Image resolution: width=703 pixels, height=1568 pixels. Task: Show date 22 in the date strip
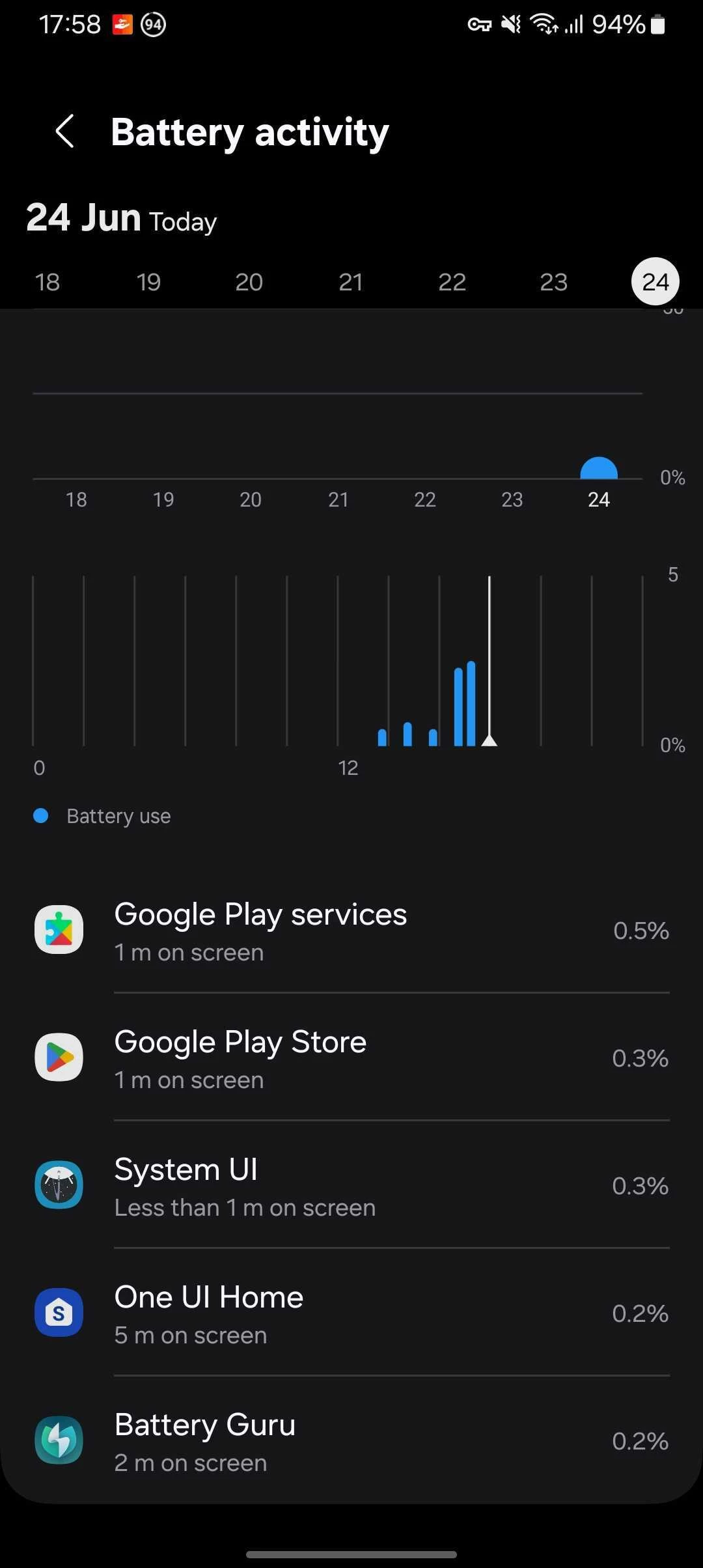(x=452, y=282)
